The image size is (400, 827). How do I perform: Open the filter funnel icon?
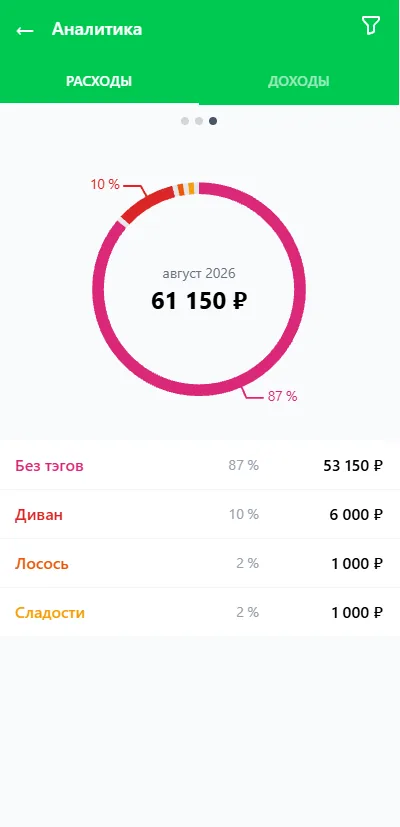370,25
